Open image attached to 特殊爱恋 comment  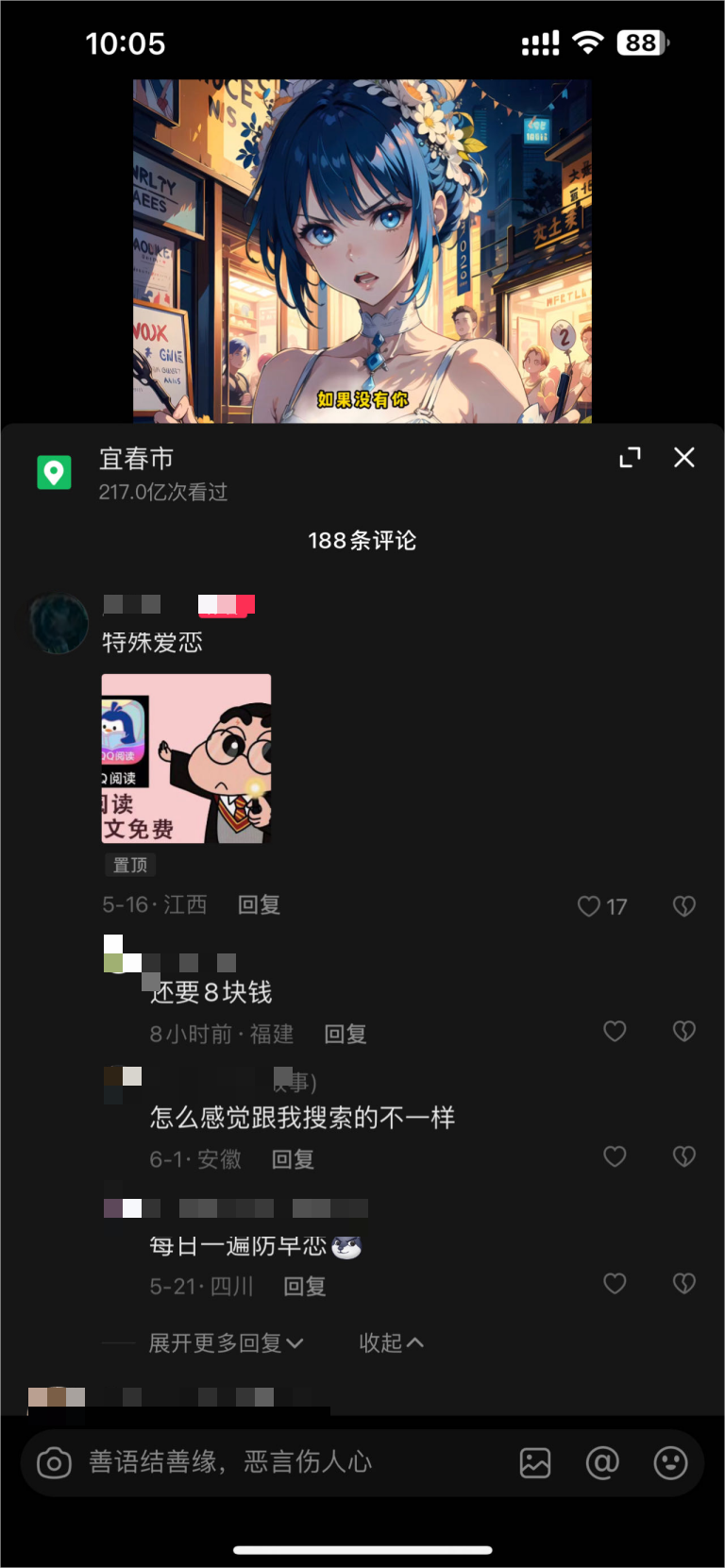(186, 758)
